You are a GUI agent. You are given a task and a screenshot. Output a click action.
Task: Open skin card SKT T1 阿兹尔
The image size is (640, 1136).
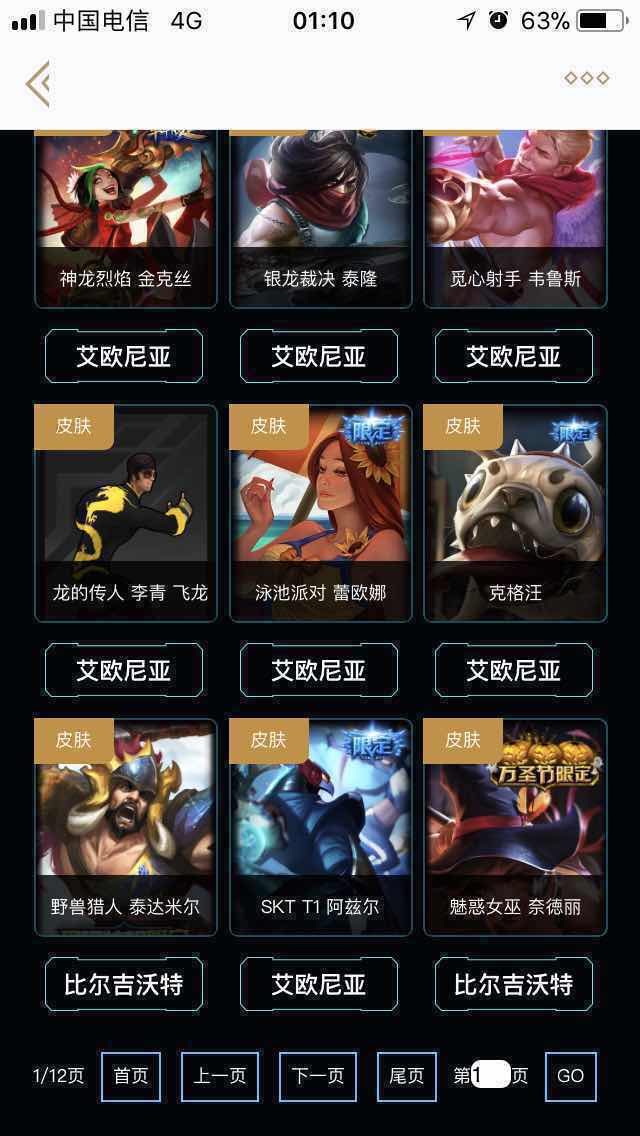click(x=320, y=827)
